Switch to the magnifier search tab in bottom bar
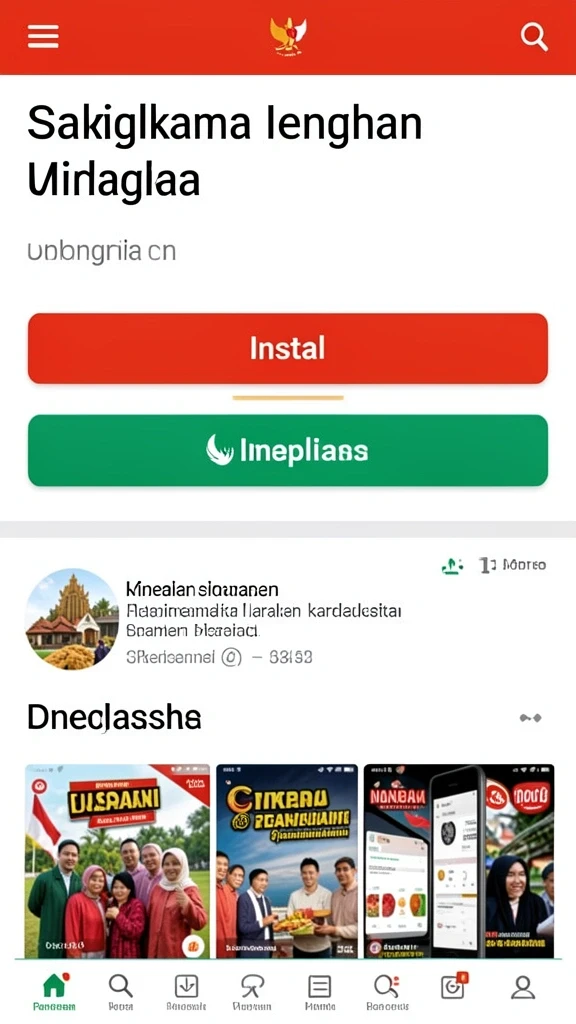576x1024 pixels. tap(121, 992)
